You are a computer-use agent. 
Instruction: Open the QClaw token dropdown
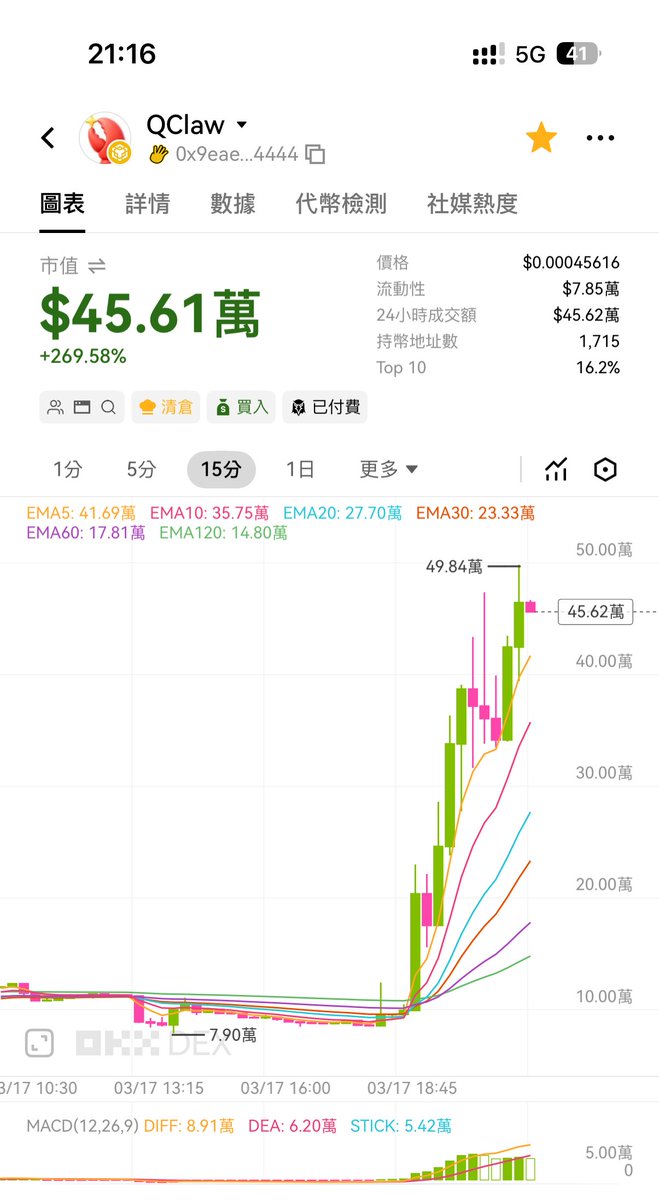241,125
